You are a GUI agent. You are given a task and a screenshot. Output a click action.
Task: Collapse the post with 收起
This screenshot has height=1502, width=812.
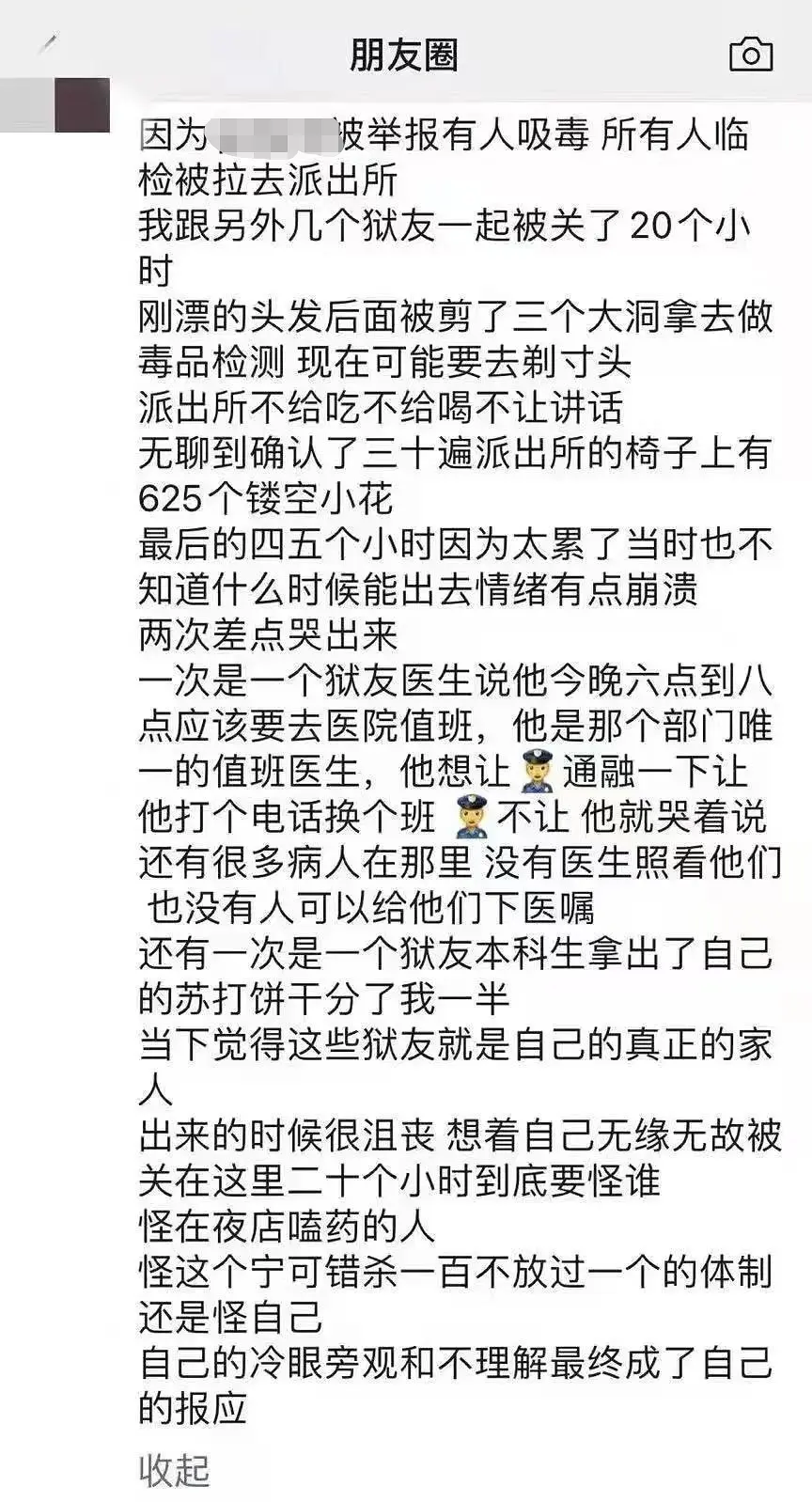(174, 1469)
